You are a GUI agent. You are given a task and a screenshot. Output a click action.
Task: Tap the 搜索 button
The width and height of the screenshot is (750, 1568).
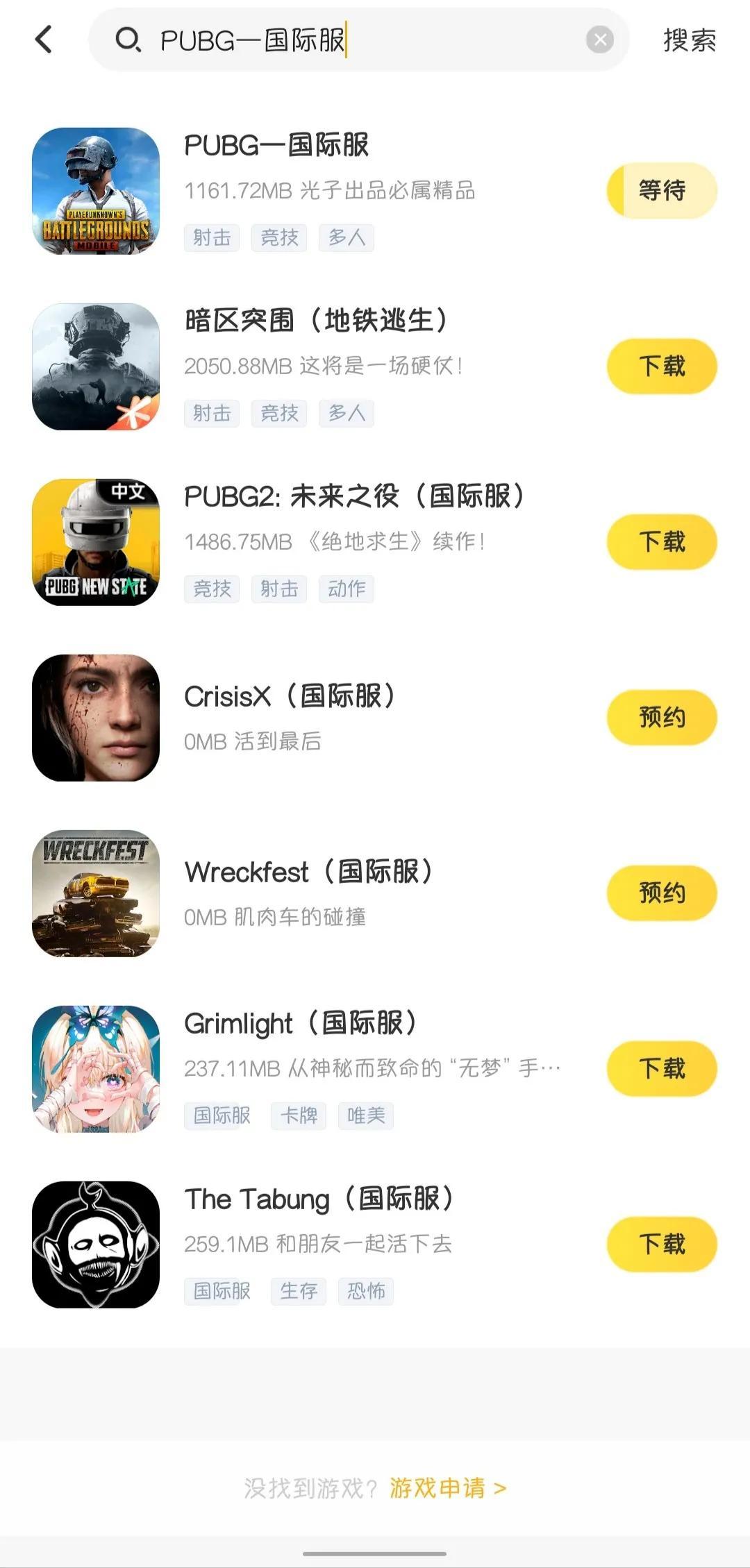coord(689,40)
